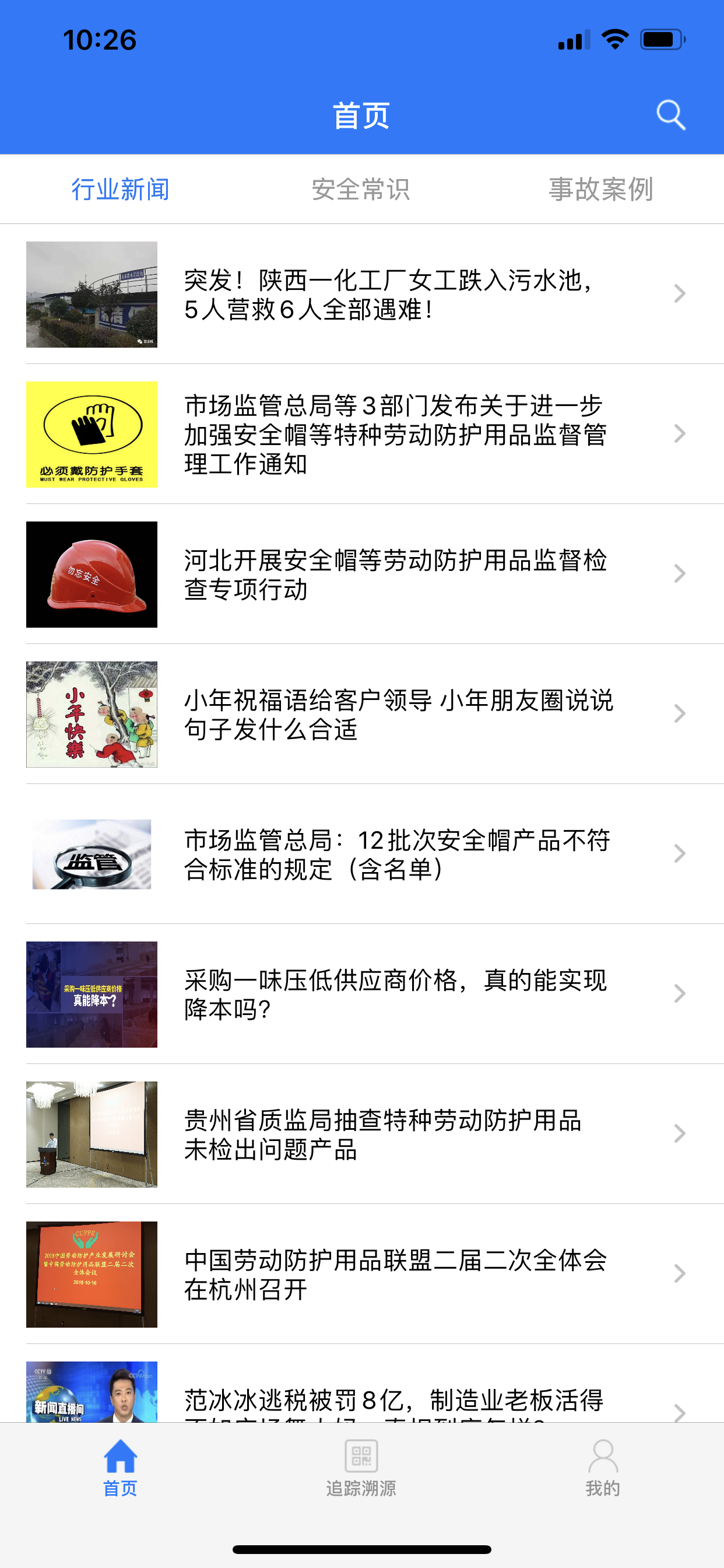This screenshot has height=1568, width=724.
Task: Read article 采购一味压低供应商价格
Action: click(x=362, y=994)
